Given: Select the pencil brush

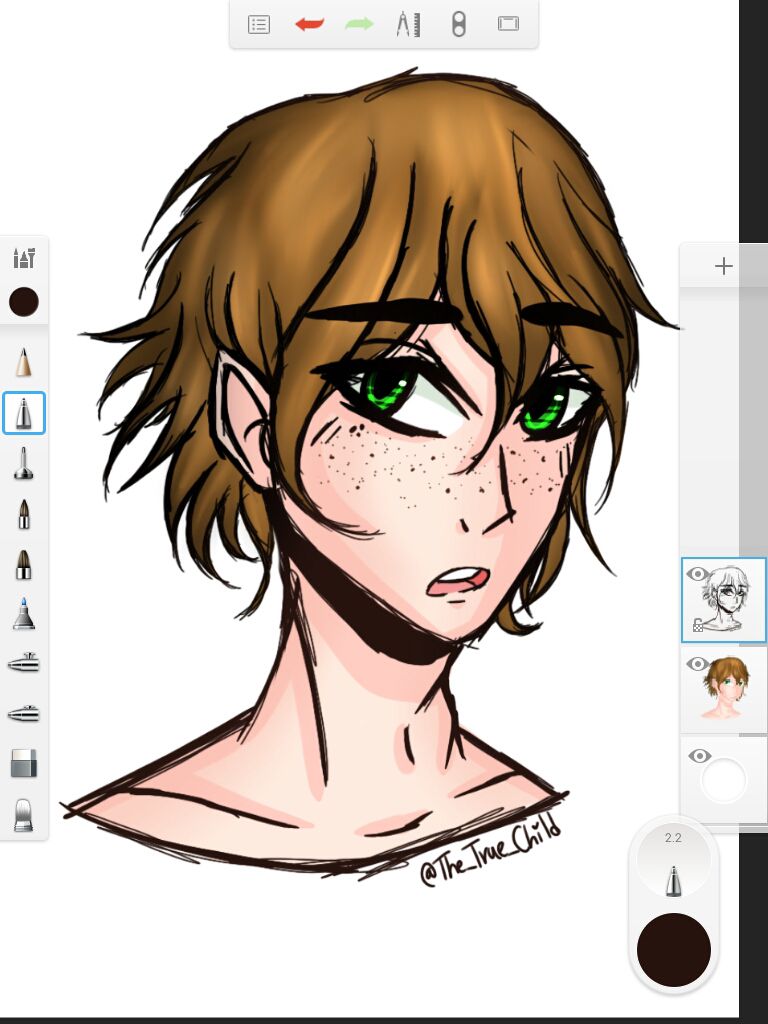Looking at the screenshot, I should (x=24, y=361).
